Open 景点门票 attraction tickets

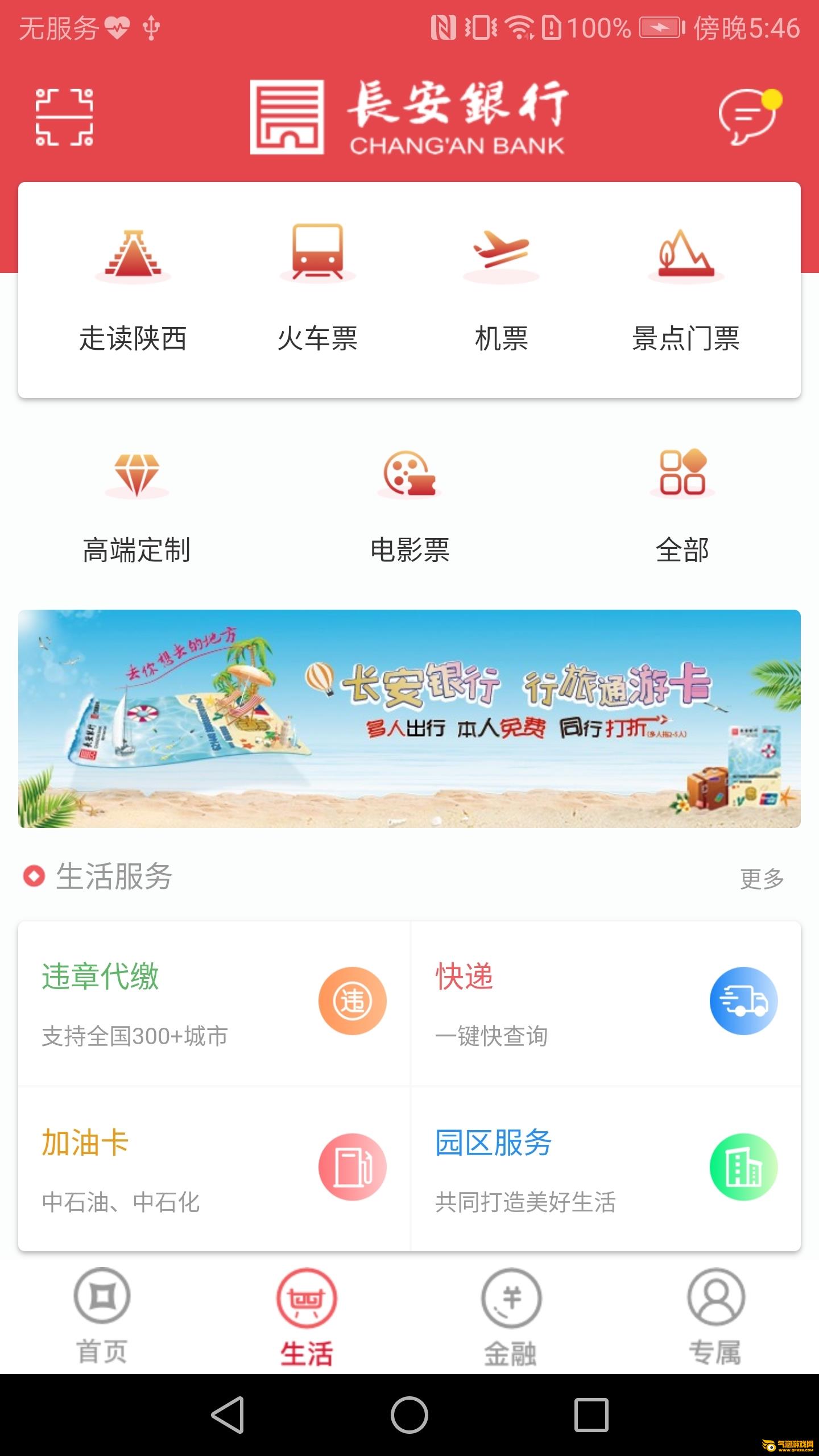point(685,290)
